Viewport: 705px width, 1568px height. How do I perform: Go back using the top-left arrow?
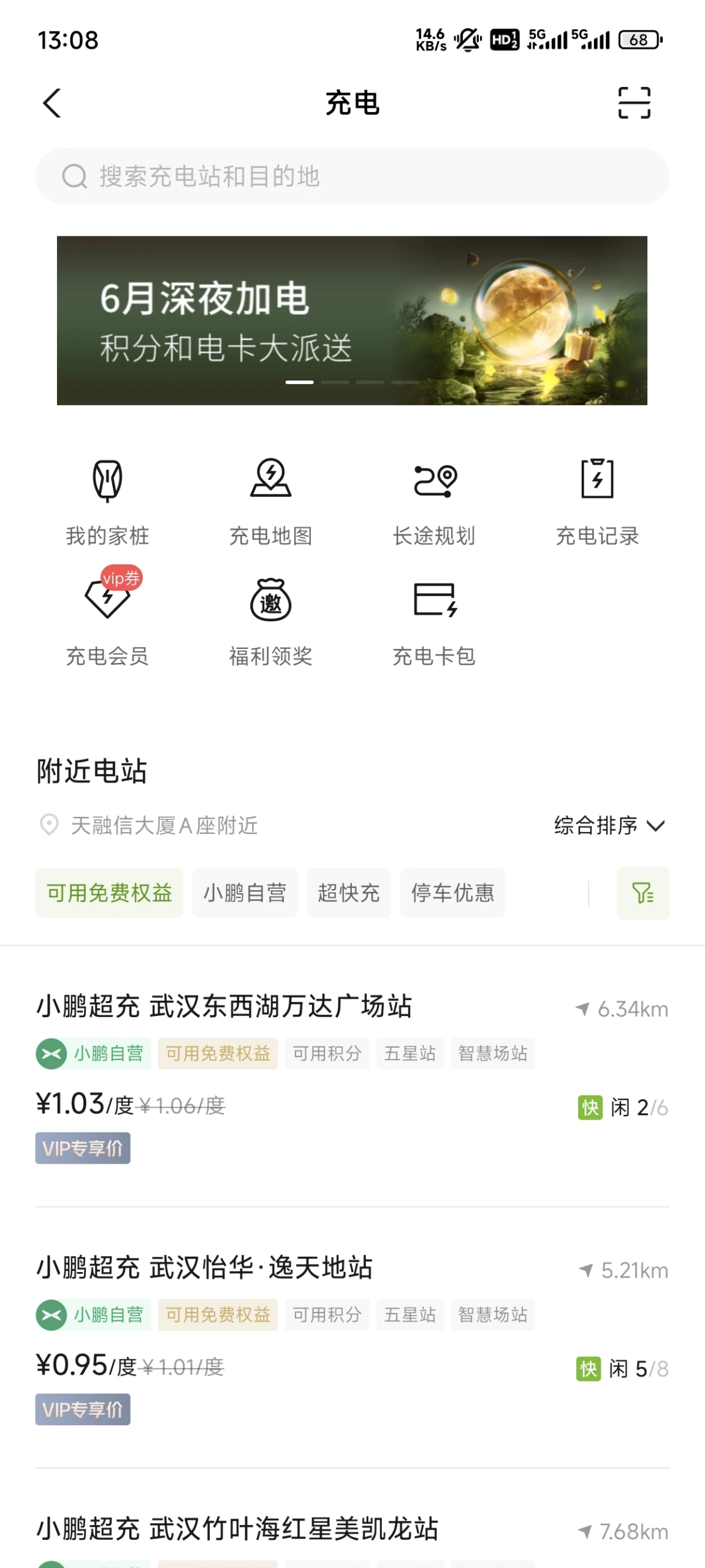click(x=52, y=103)
